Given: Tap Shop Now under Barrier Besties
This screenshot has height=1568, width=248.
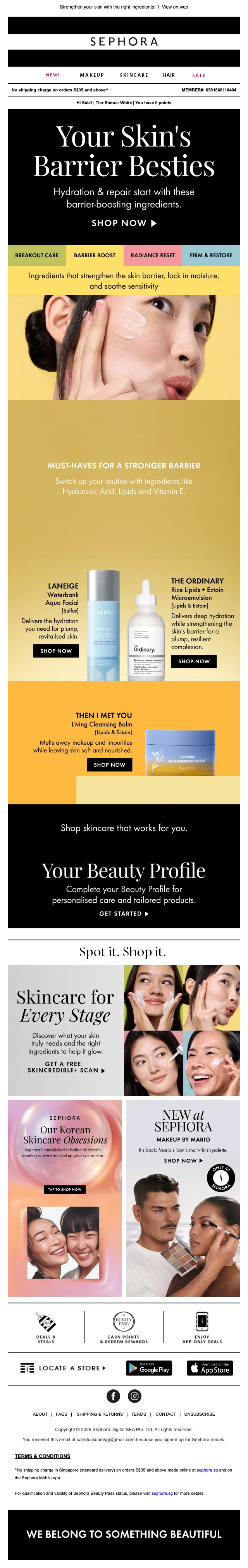Looking at the screenshot, I should [x=124, y=224].
